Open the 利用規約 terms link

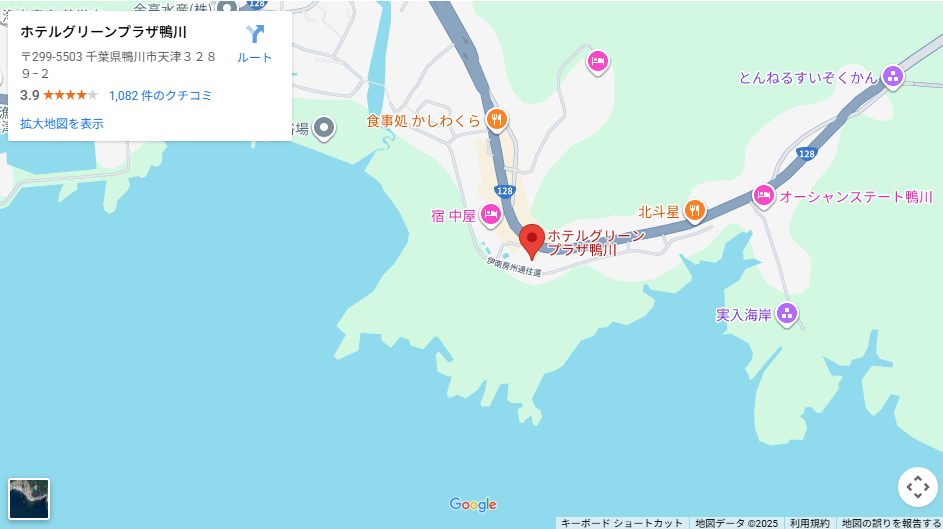click(x=809, y=523)
